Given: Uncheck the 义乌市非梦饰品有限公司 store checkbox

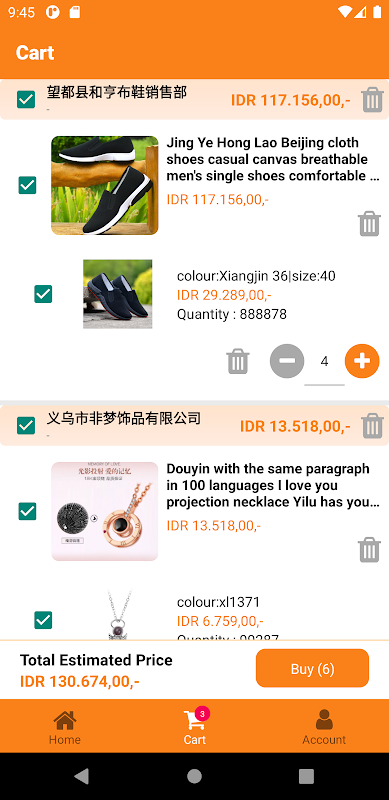Looking at the screenshot, I should point(26,426).
